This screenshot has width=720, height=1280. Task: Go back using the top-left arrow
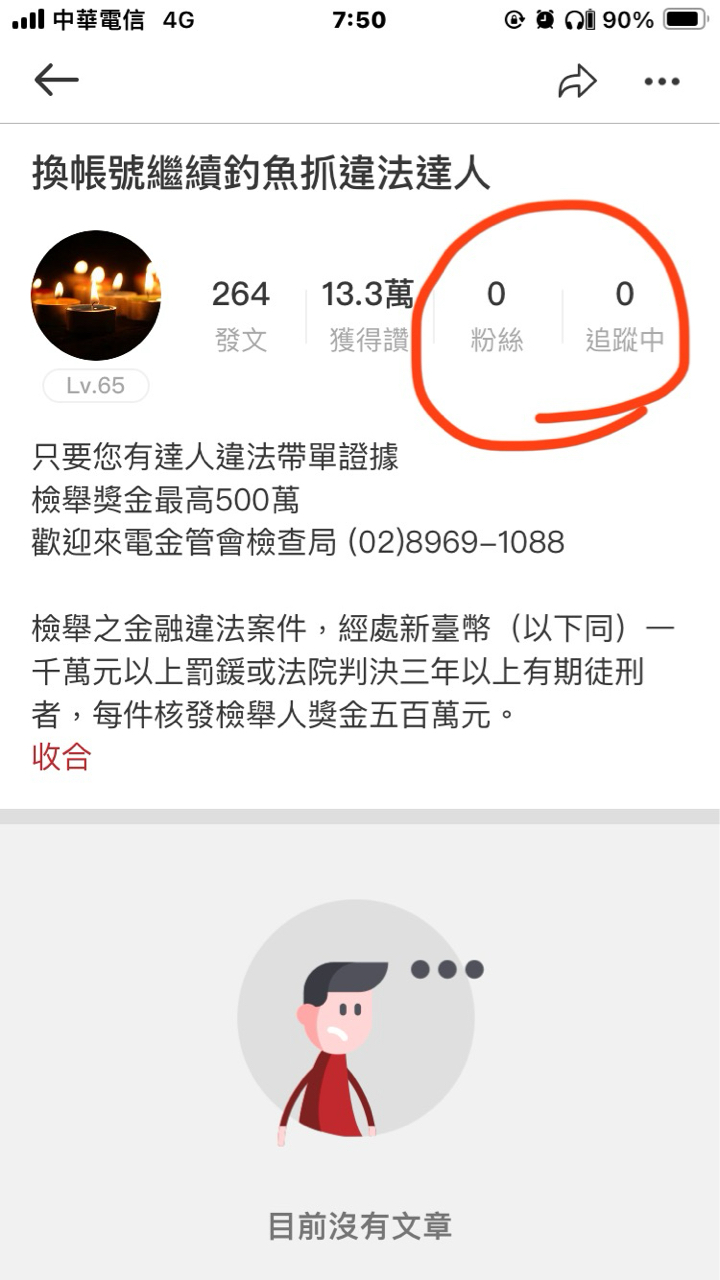[56, 80]
